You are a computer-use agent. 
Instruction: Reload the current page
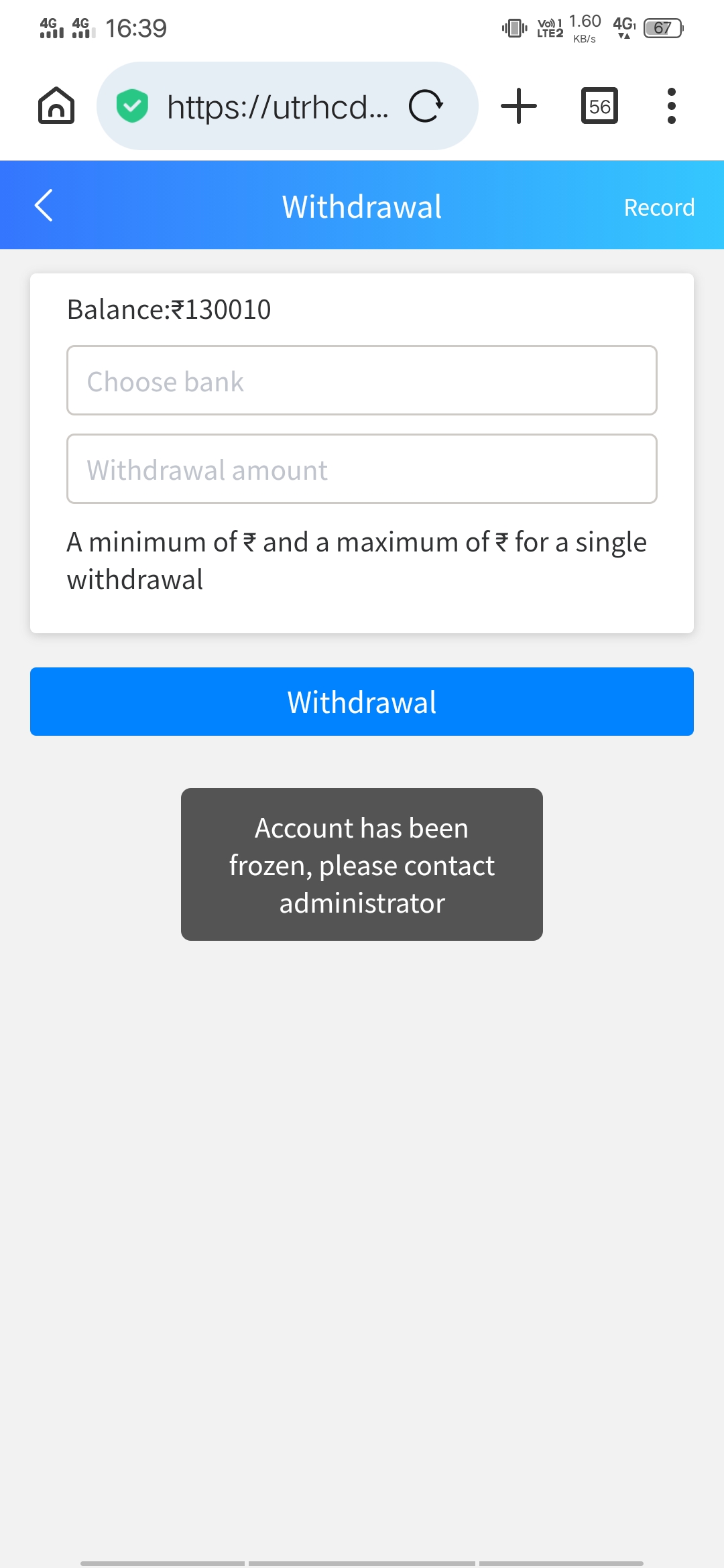point(426,106)
